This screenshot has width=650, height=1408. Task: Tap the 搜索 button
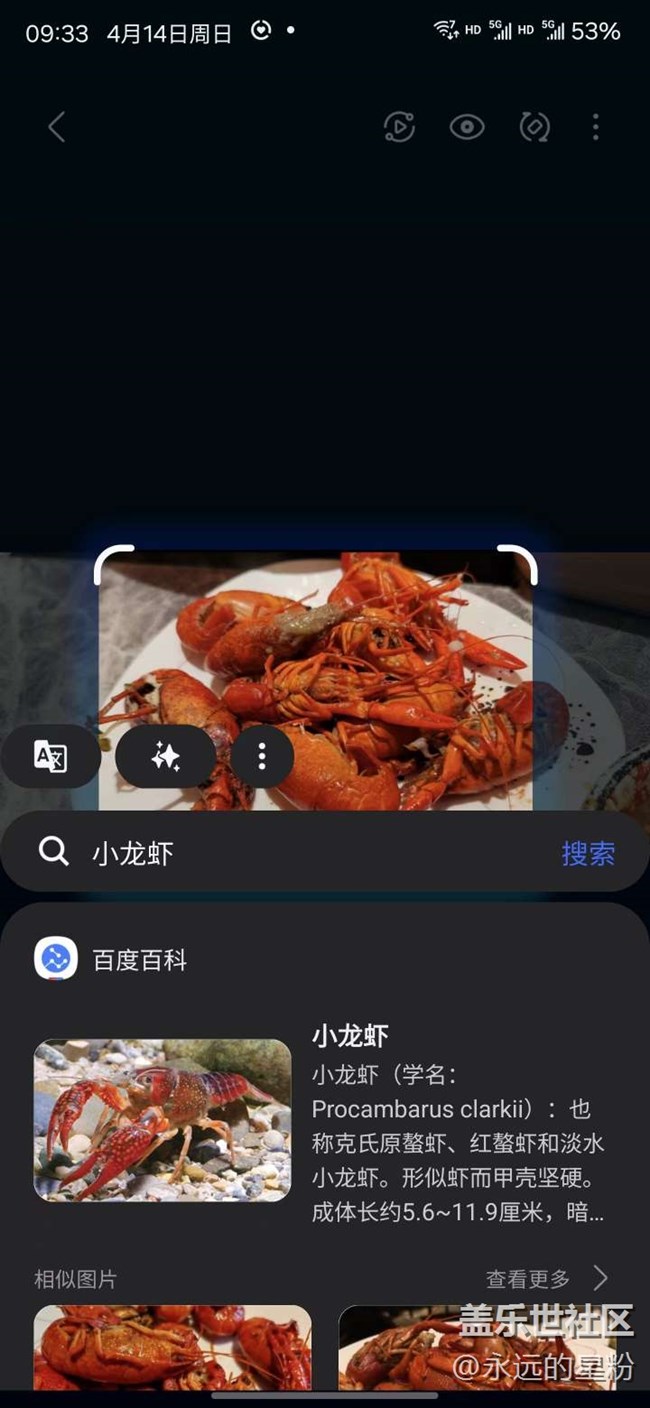pyautogui.click(x=588, y=853)
